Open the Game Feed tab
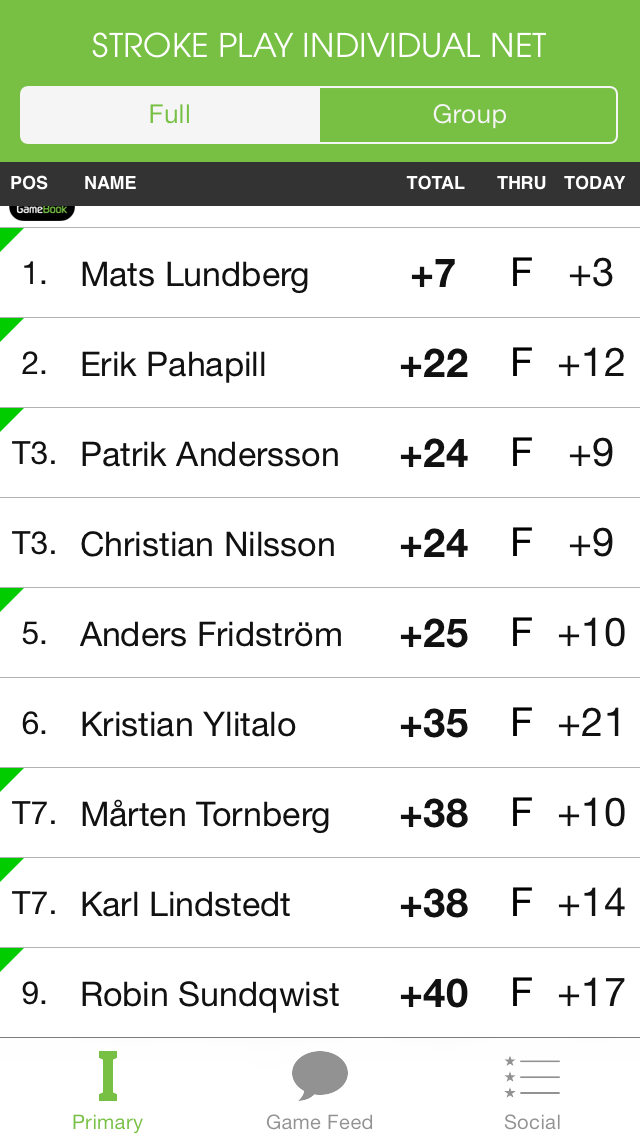This screenshot has height=1136, width=640. 320,1088
